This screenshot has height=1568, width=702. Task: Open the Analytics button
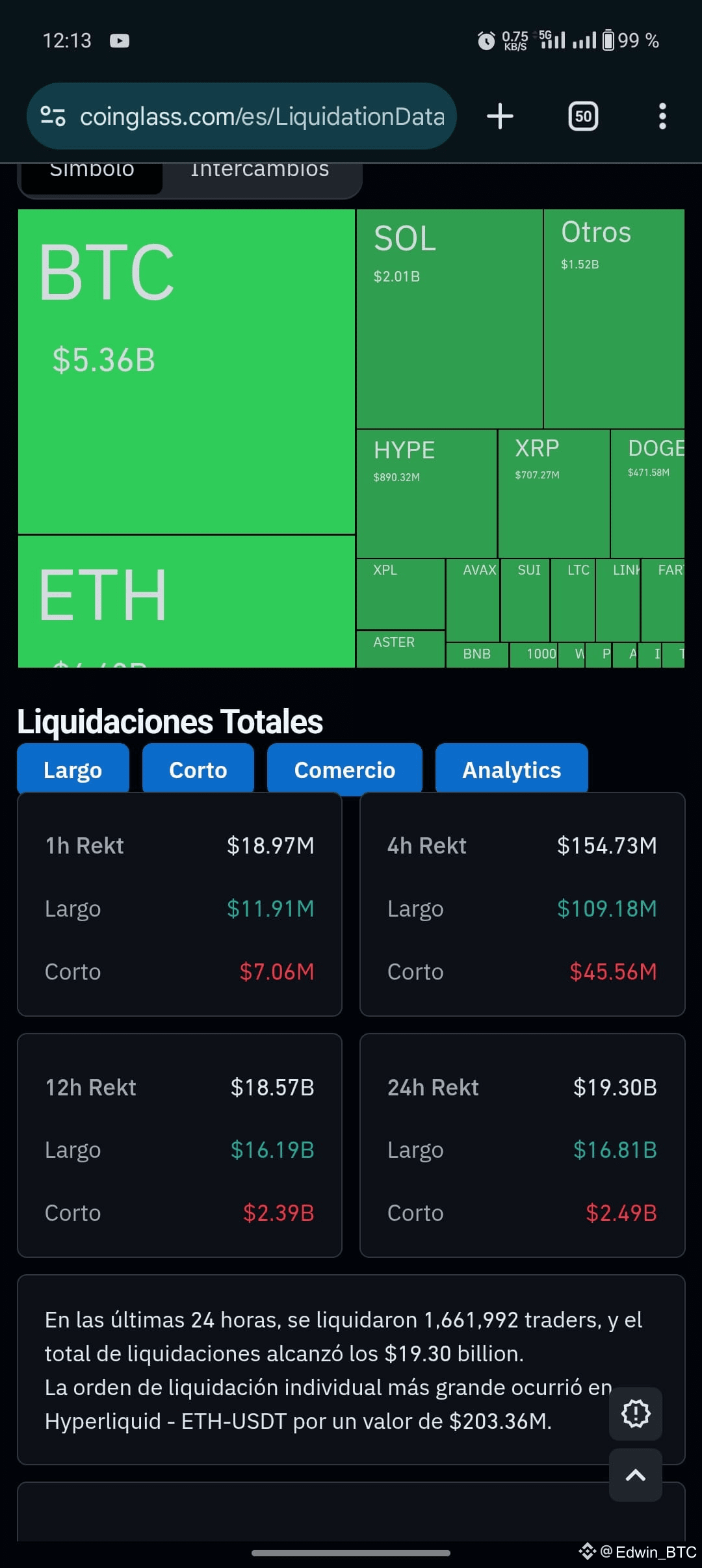512,769
